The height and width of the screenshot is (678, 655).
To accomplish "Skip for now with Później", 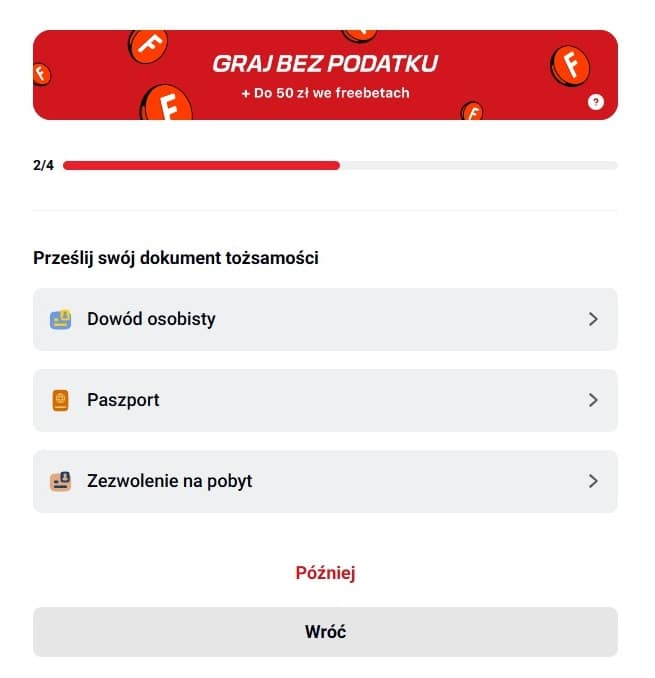I will (x=325, y=573).
